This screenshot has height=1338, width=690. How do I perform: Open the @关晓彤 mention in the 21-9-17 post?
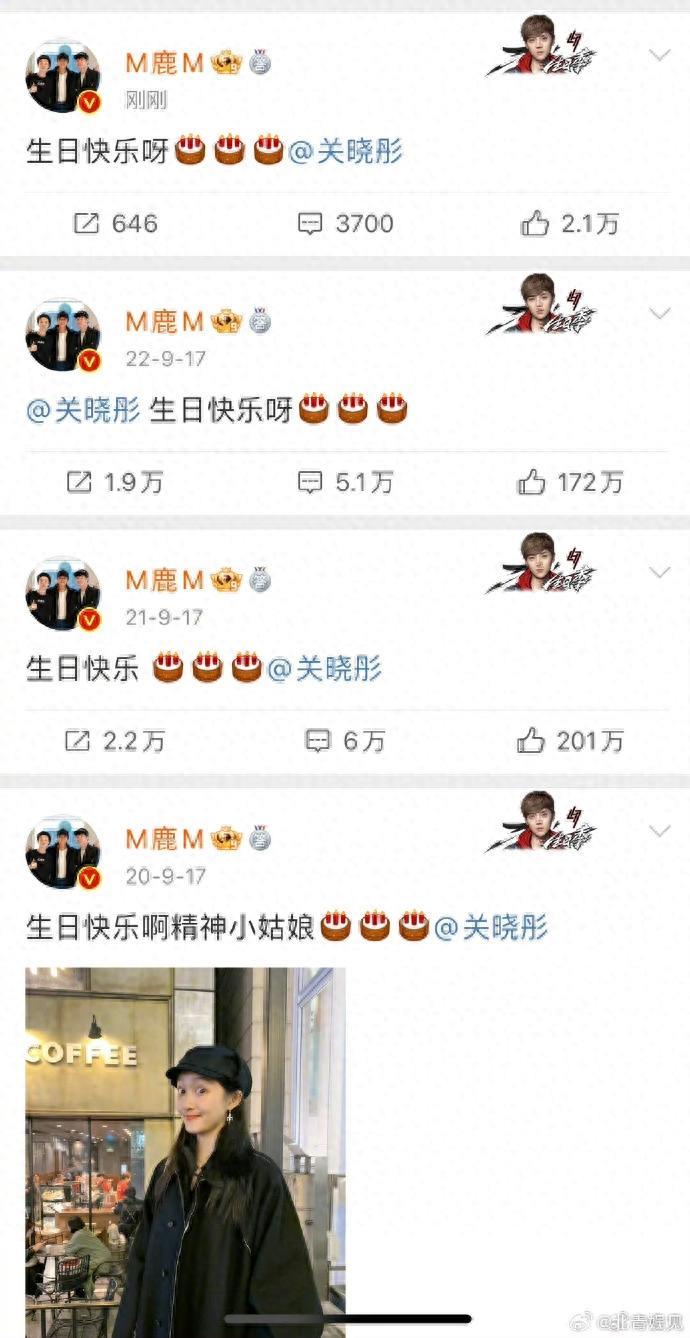[325, 668]
